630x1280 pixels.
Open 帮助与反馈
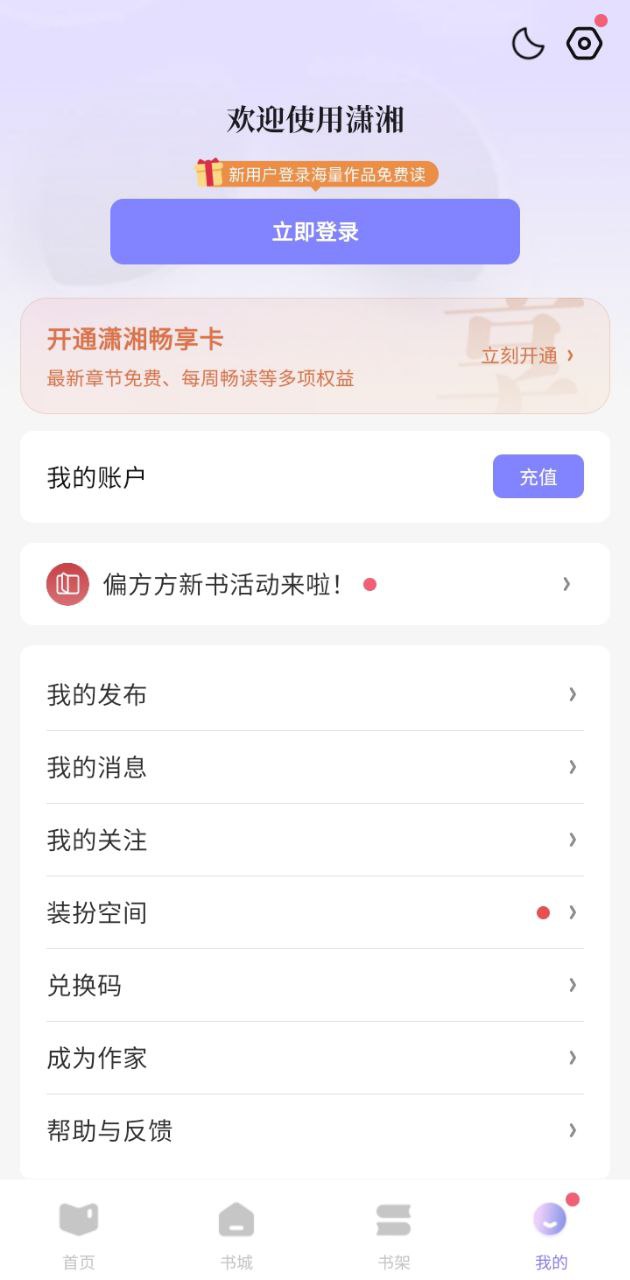[315, 1130]
